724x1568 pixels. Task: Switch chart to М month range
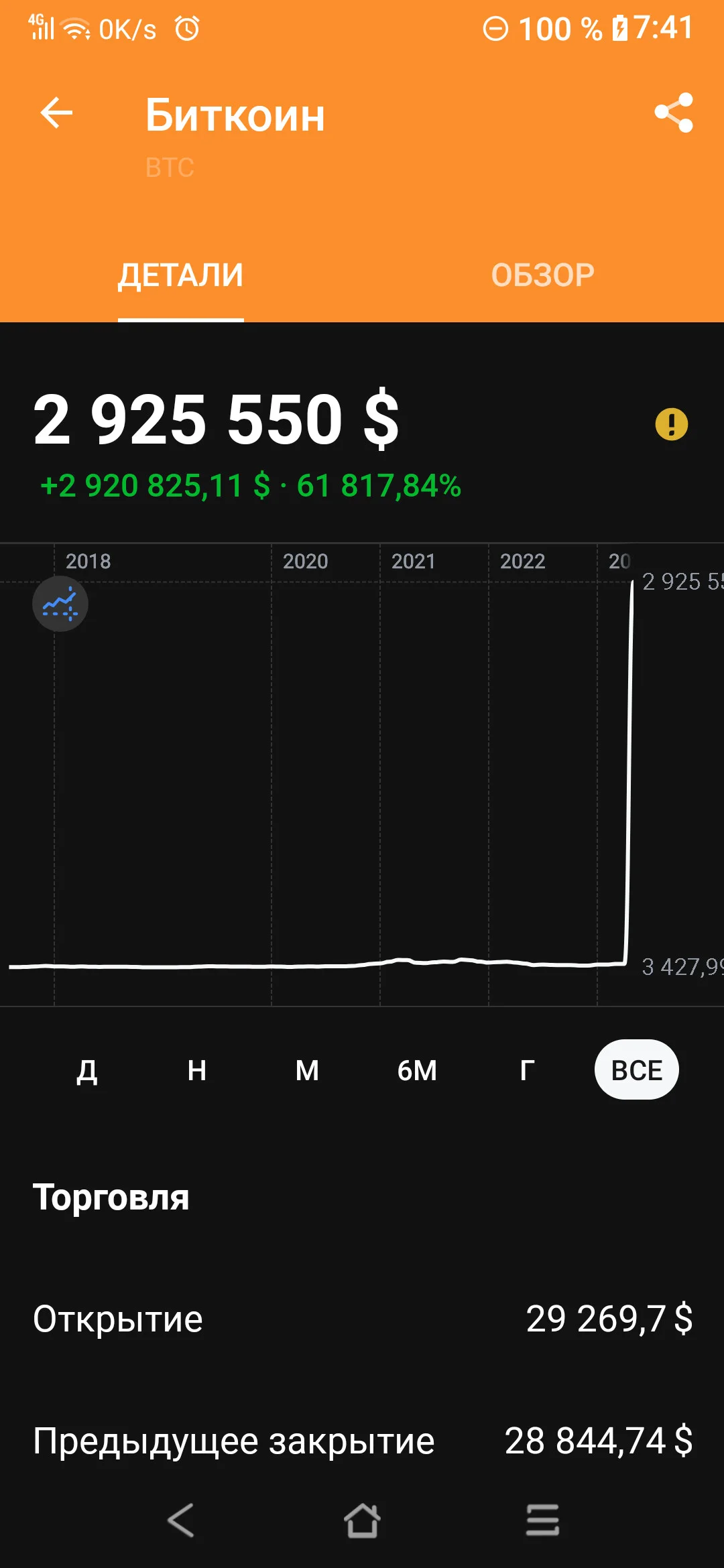pyautogui.click(x=307, y=1070)
